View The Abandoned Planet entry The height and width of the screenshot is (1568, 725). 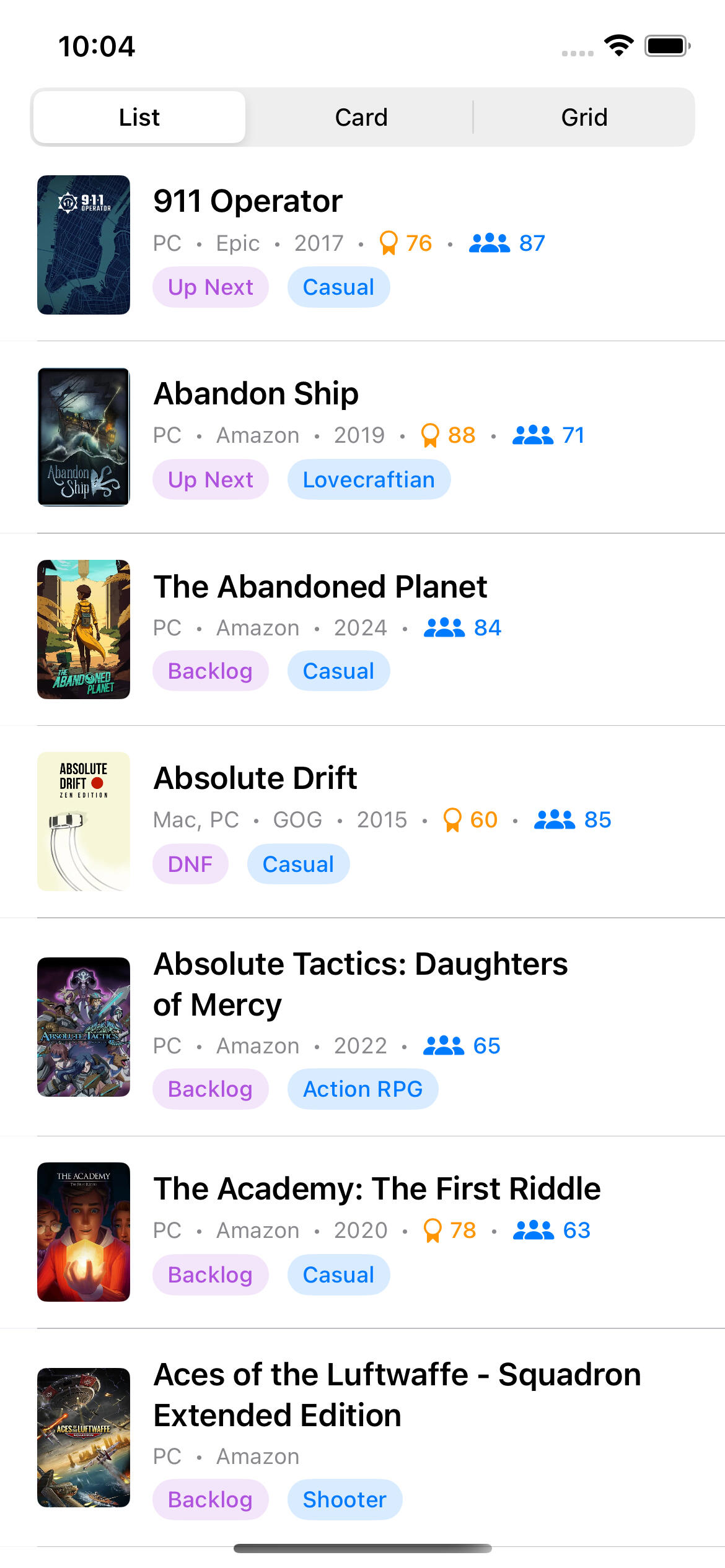coord(320,587)
